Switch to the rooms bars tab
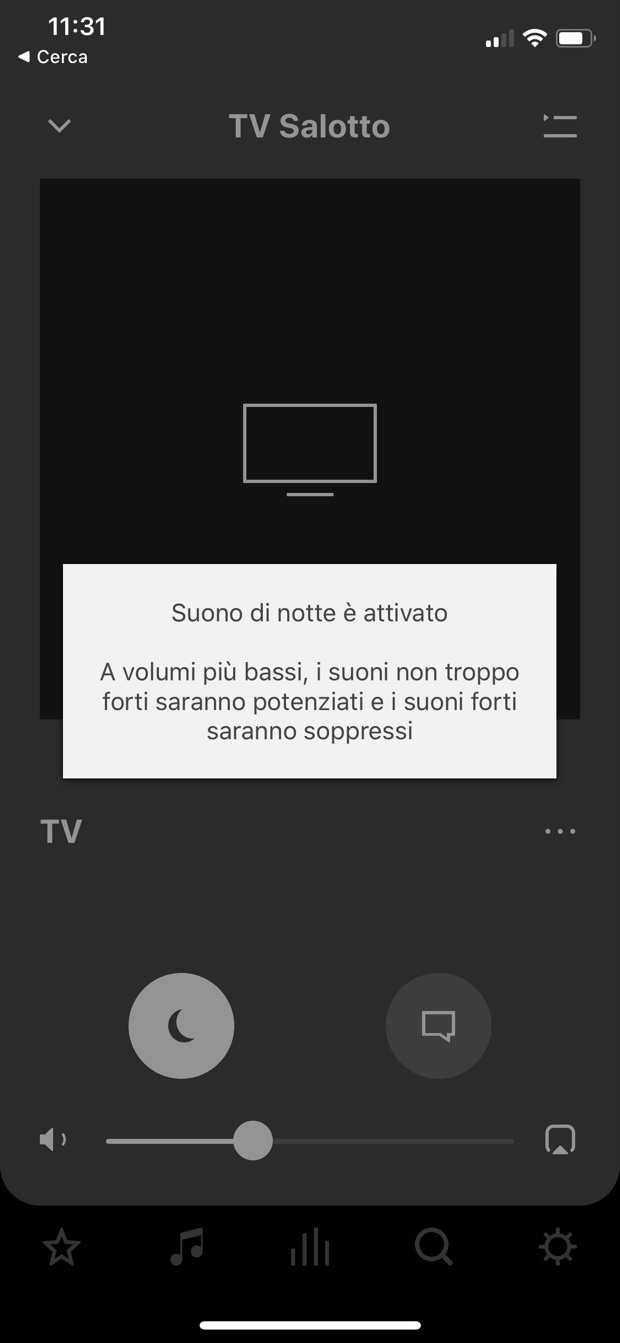Image resolution: width=620 pixels, height=1343 pixels. coord(310,1247)
